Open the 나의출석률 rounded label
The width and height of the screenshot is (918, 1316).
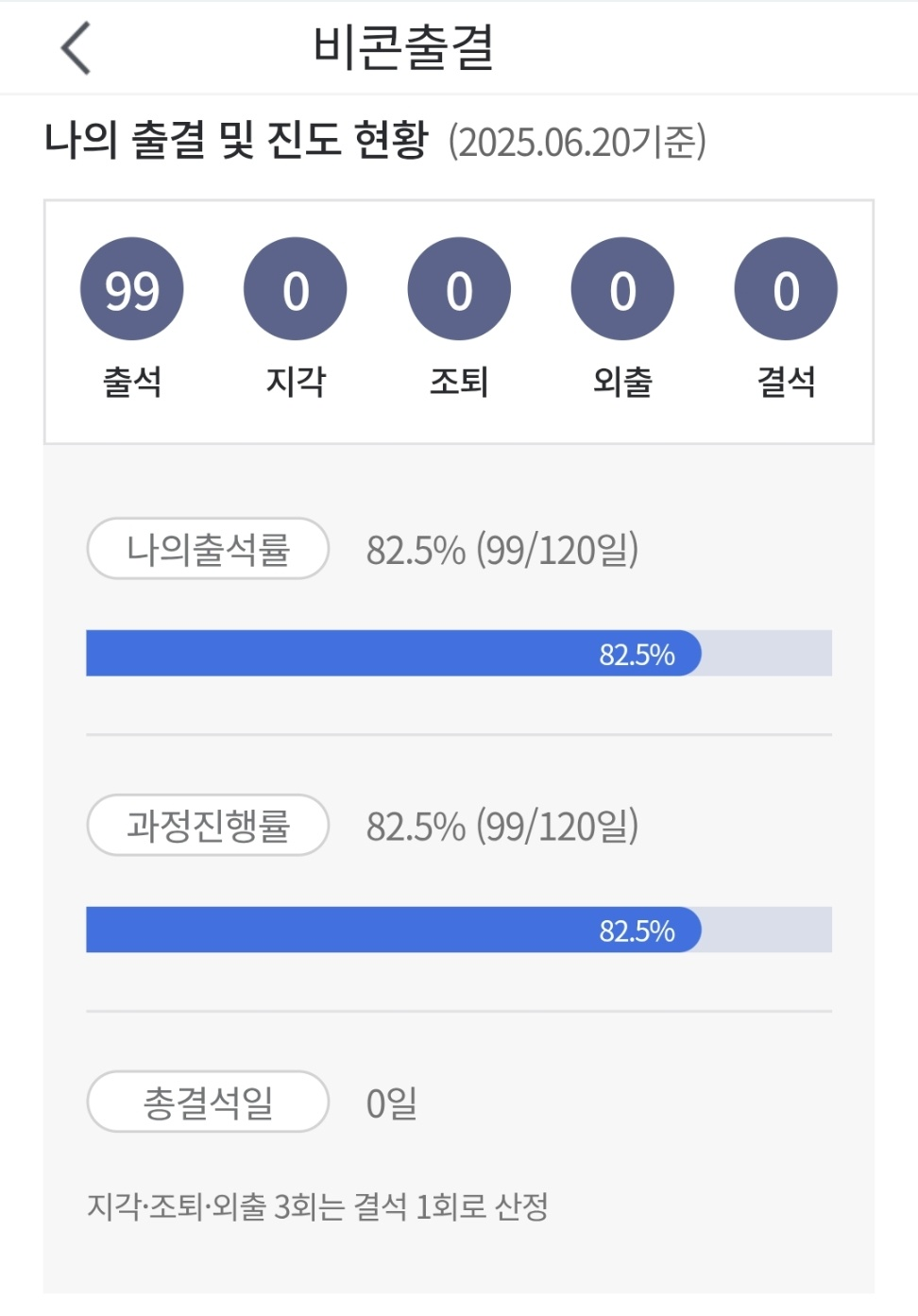click(208, 548)
